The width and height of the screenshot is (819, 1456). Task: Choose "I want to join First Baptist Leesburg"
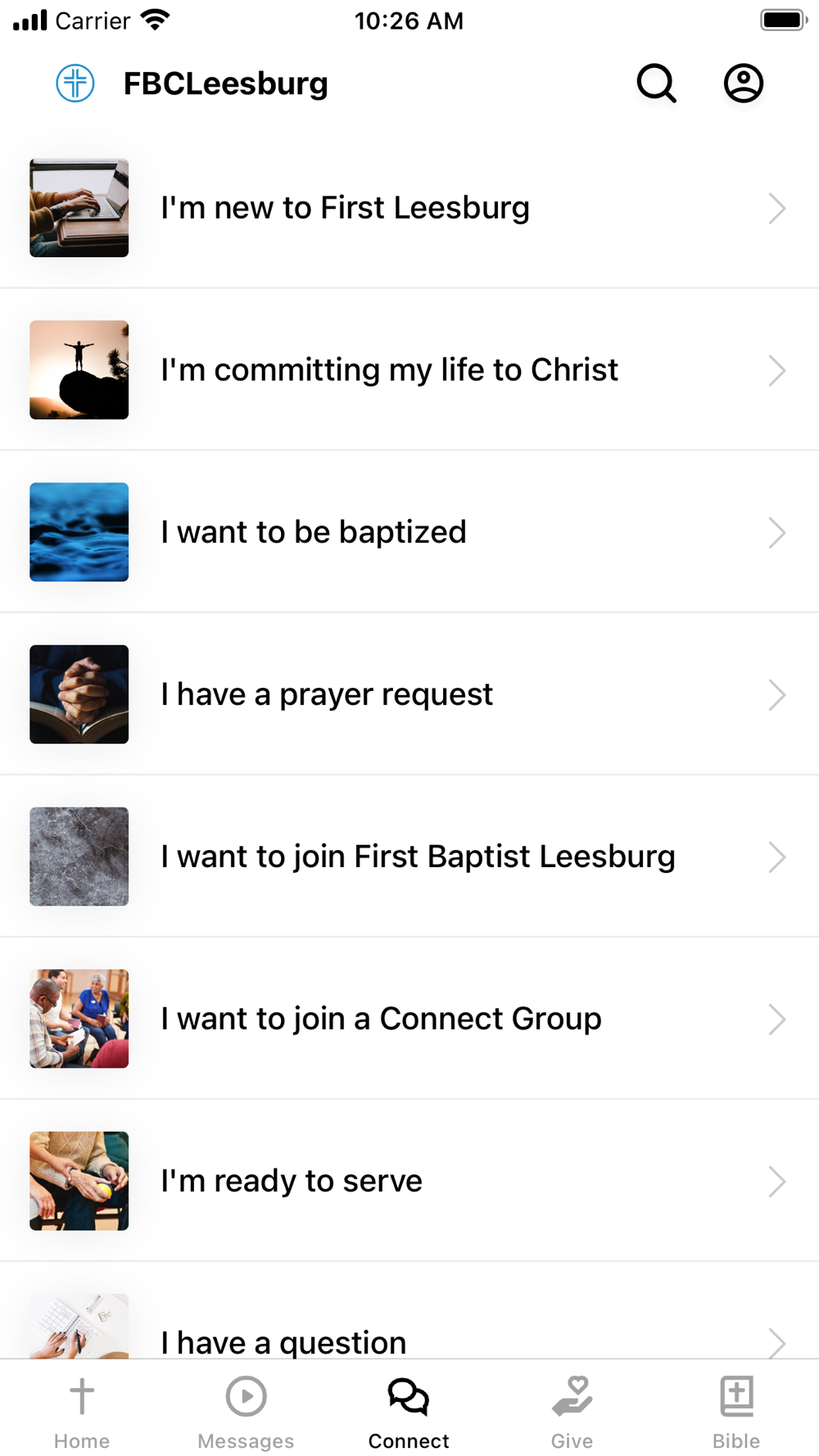tap(409, 857)
